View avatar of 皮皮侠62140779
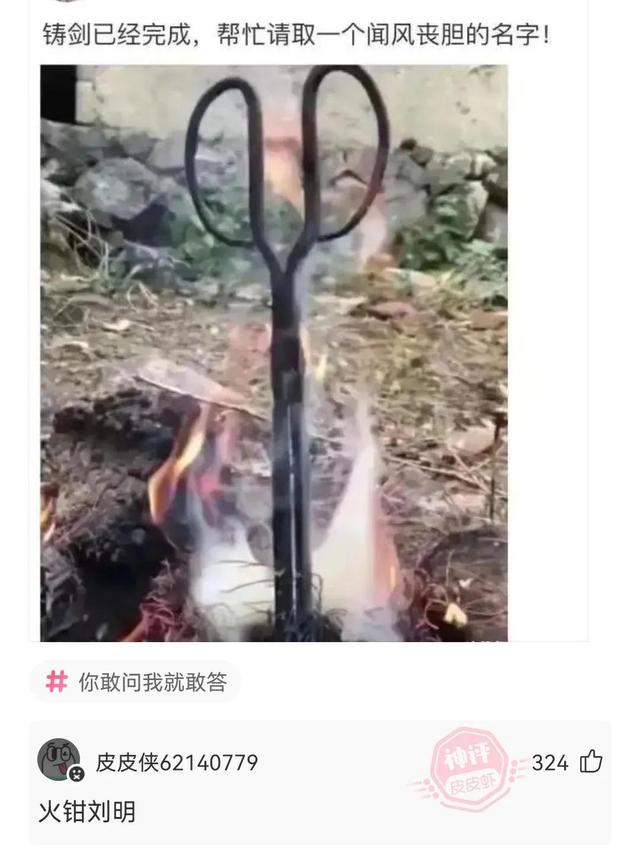640x852 pixels. [59, 761]
